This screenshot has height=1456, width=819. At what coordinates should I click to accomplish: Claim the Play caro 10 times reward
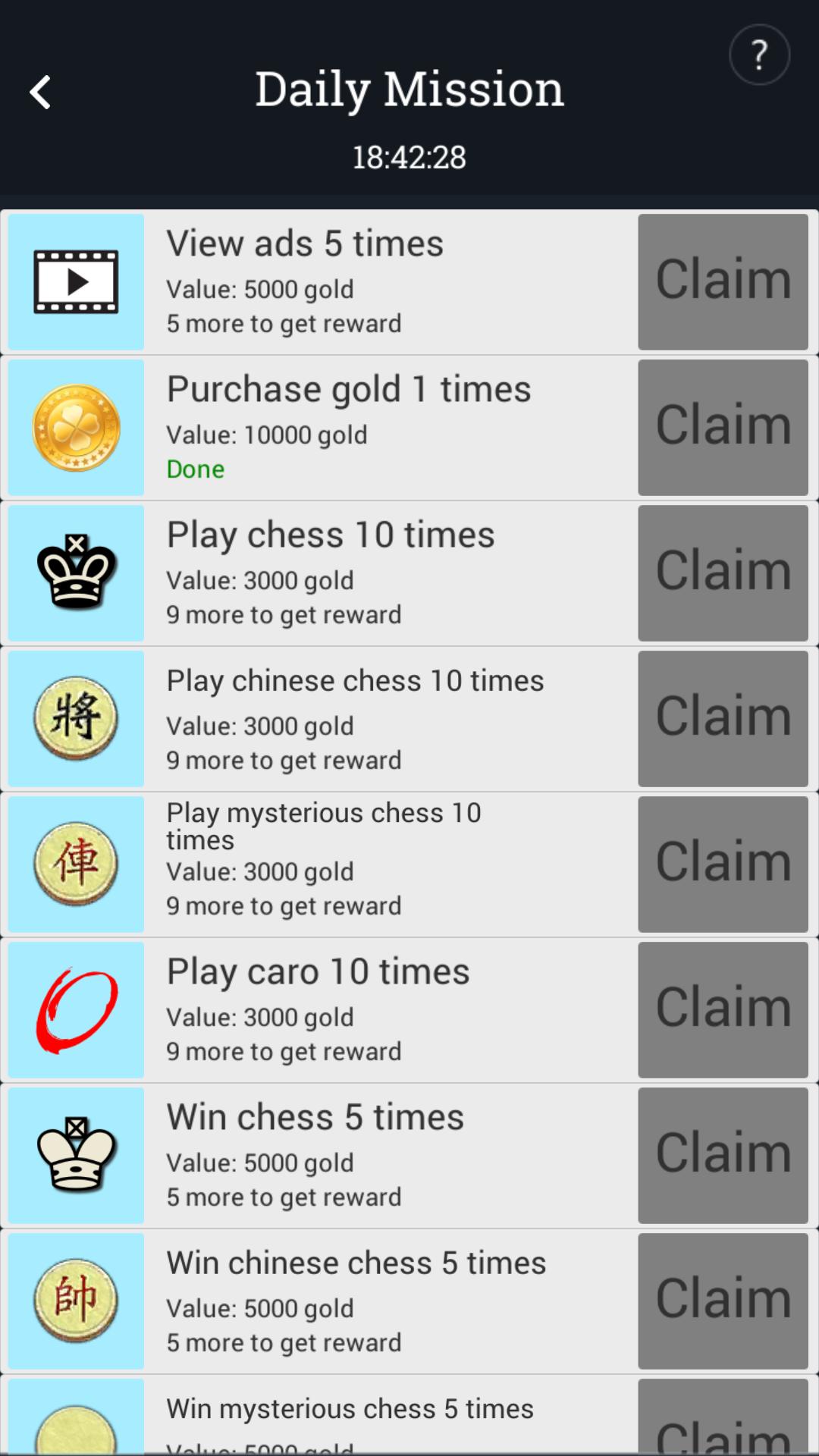pyautogui.click(x=723, y=1009)
